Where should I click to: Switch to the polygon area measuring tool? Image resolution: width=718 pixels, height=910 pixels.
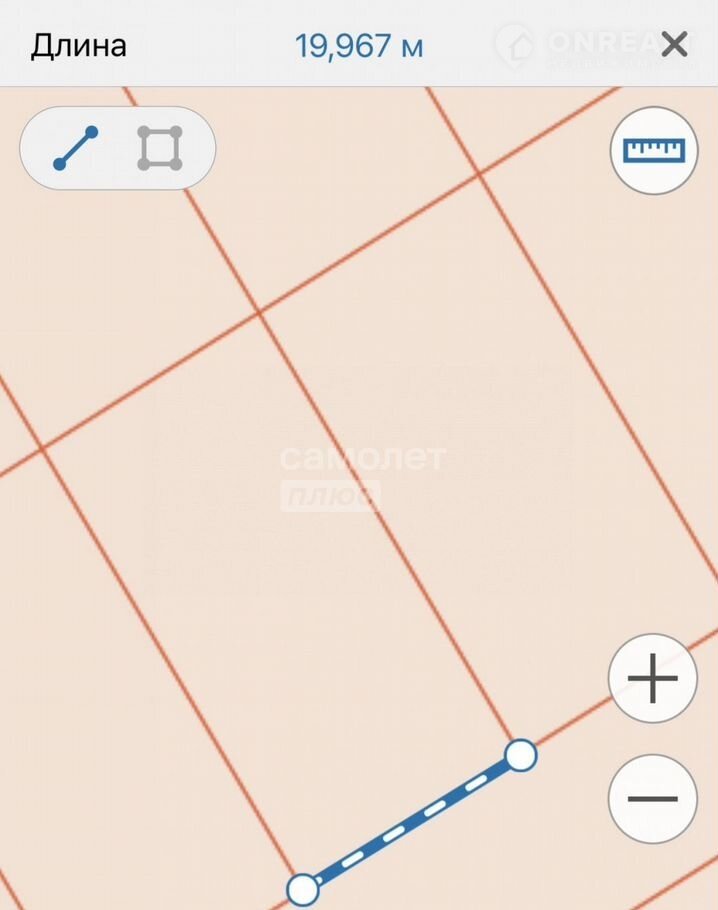pyautogui.click(x=160, y=149)
